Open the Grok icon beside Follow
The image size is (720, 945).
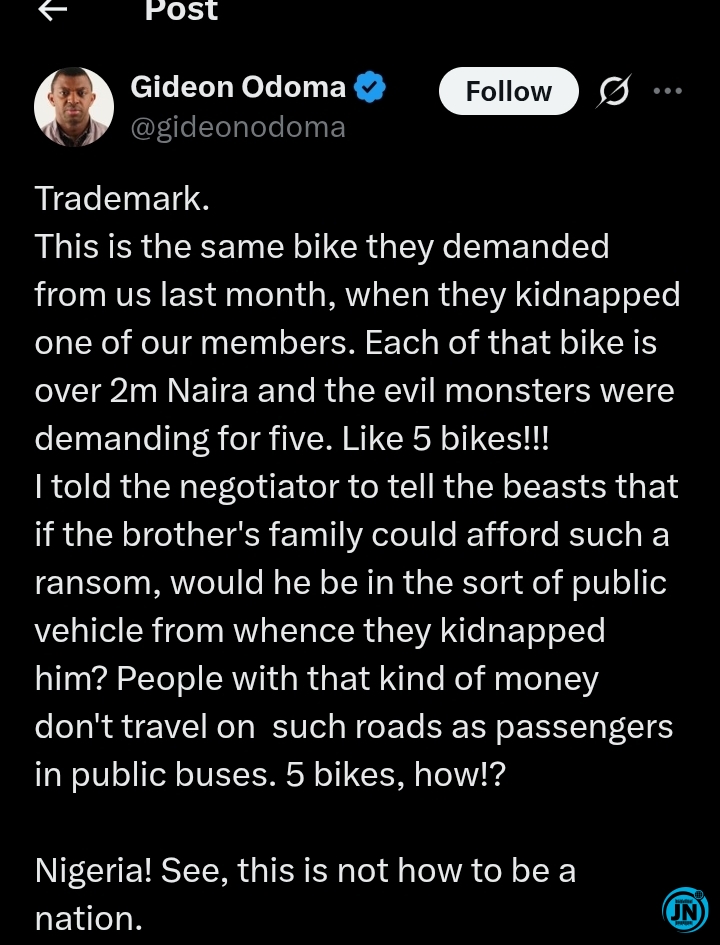point(613,92)
